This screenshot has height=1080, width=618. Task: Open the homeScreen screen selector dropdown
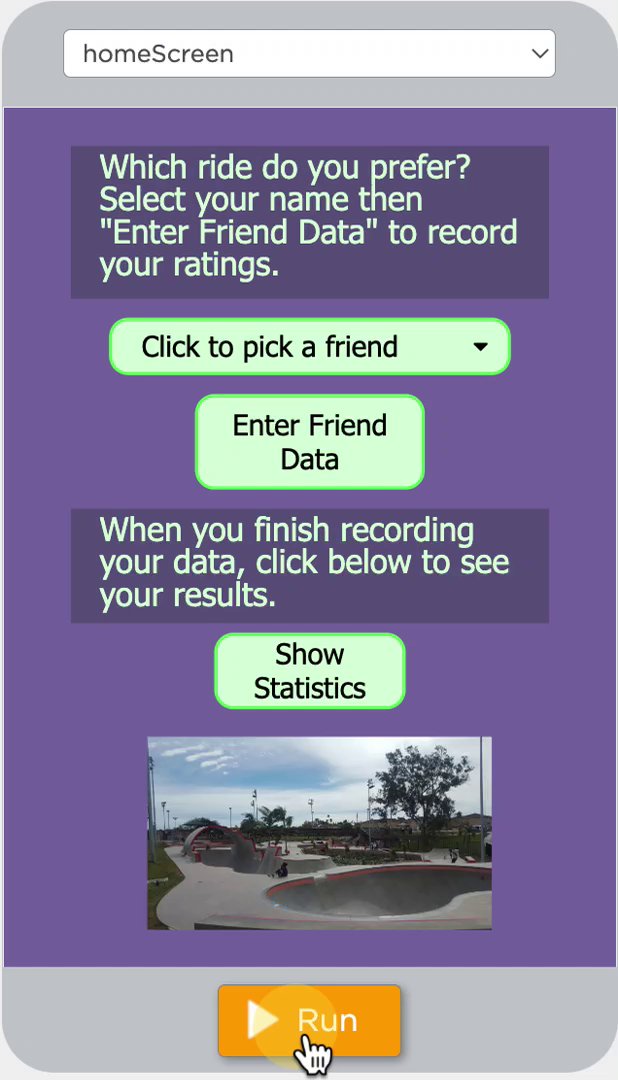(x=308, y=54)
